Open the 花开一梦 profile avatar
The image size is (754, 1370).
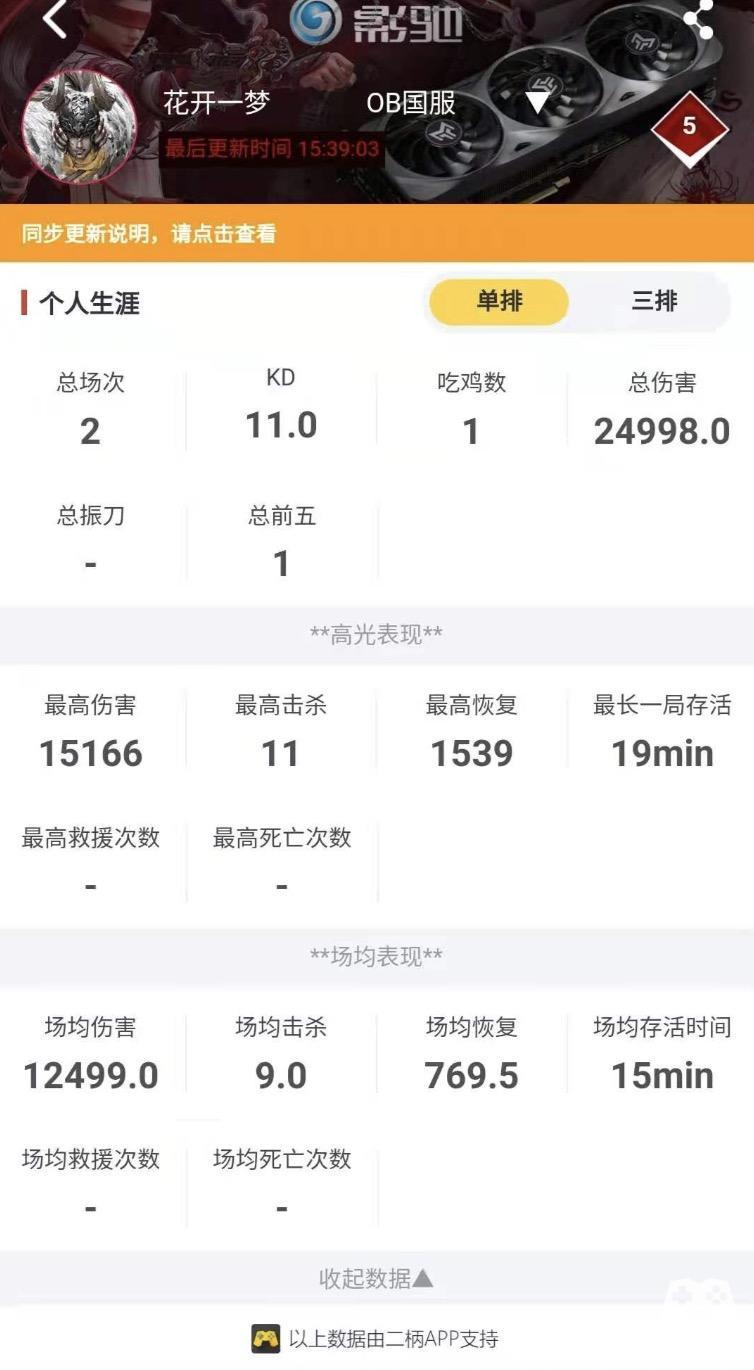[78, 127]
